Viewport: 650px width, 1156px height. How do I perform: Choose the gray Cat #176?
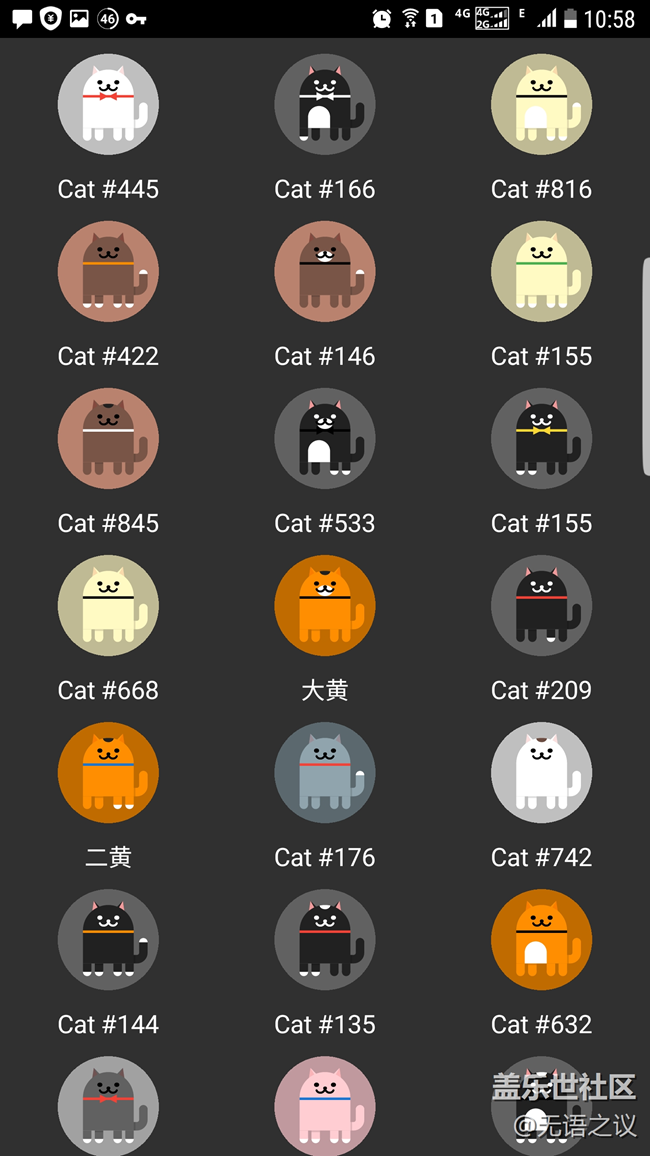point(325,772)
